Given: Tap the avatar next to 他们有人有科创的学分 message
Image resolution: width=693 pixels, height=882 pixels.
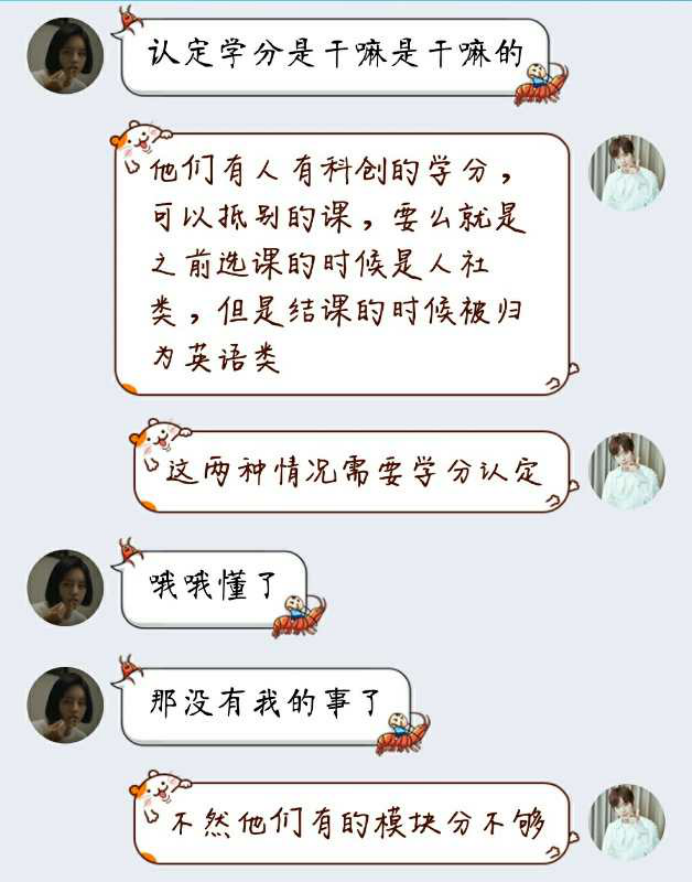Looking at the screenshot, I should pos(627,173).
